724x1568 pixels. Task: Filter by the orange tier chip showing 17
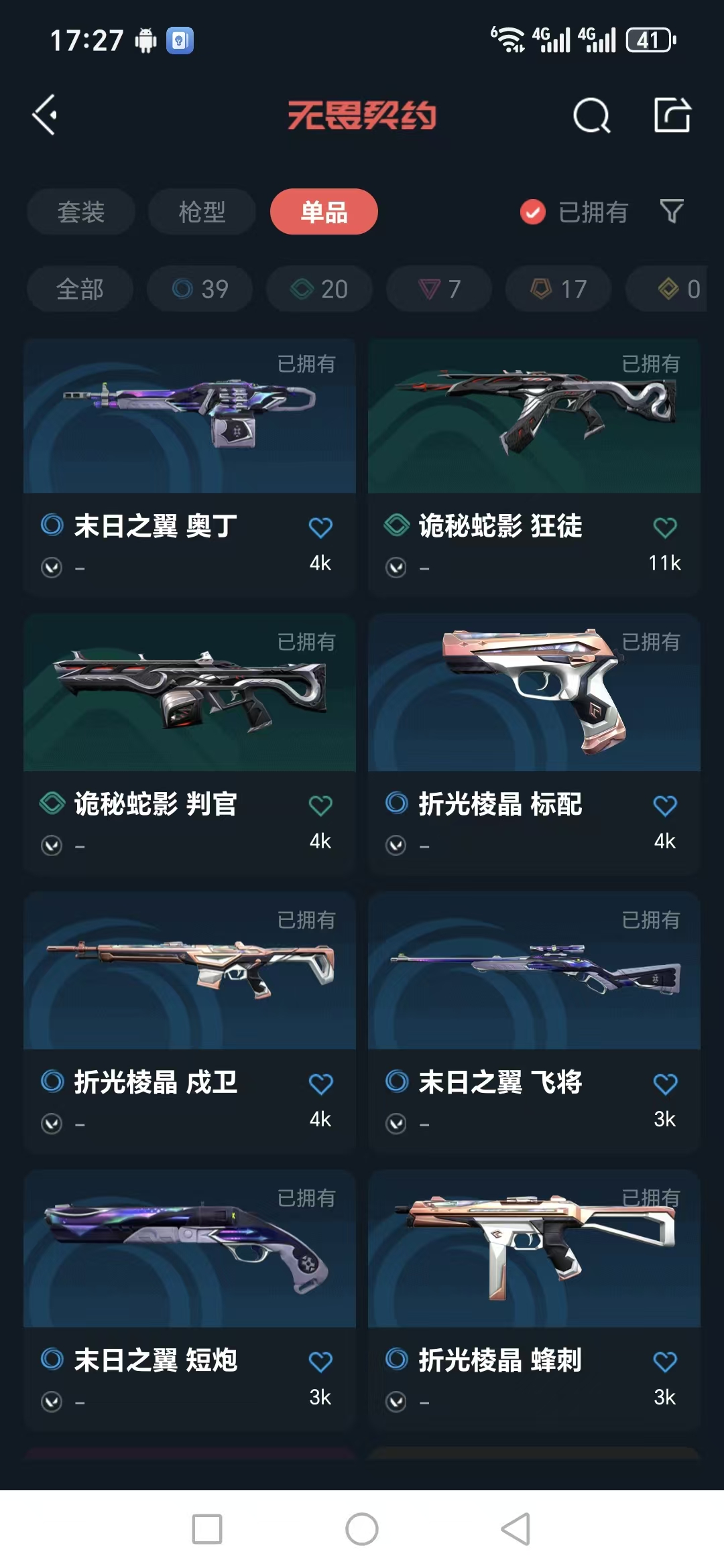[558, 289]
